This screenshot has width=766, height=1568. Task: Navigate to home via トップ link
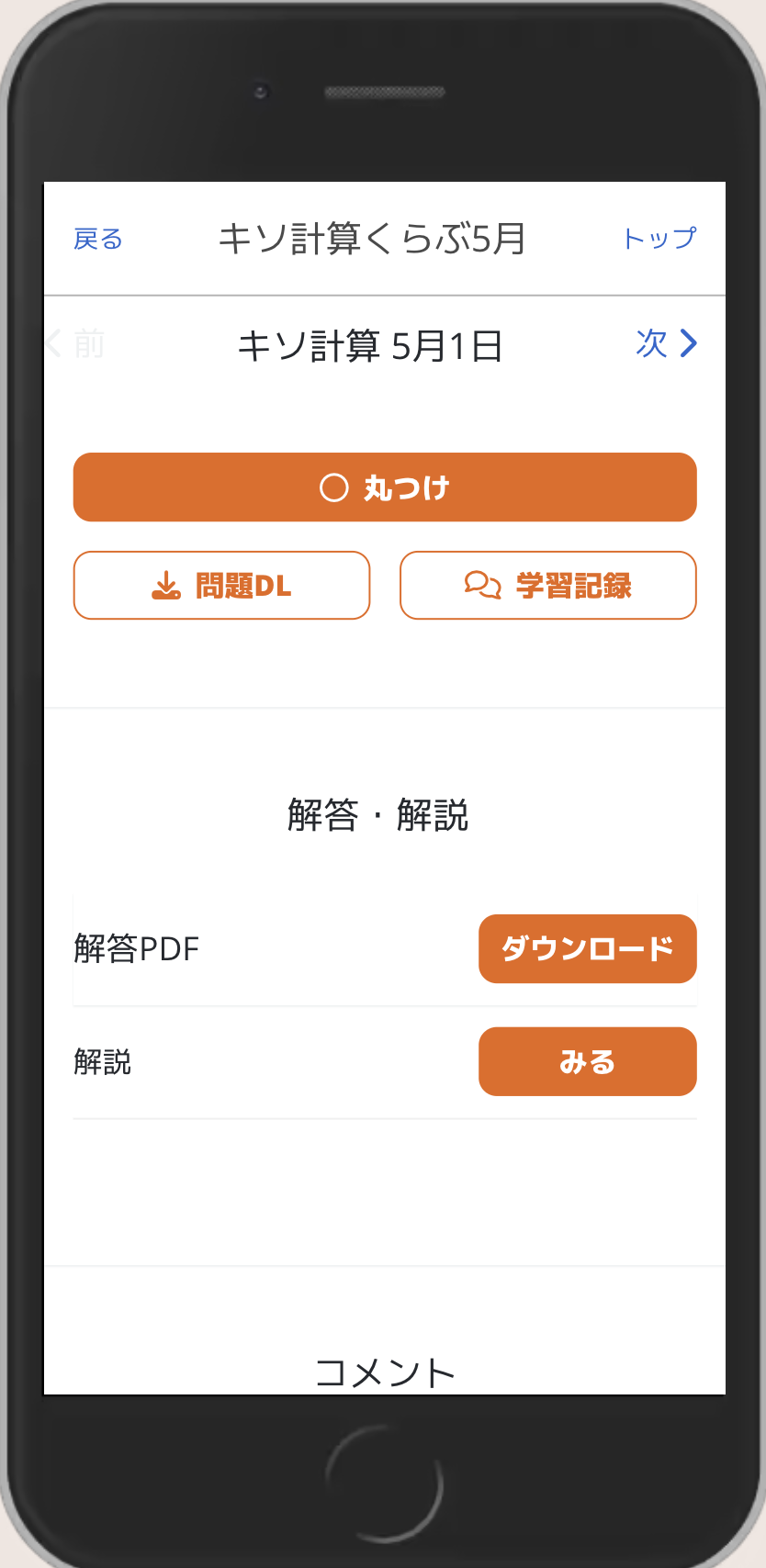coord(660,238)
